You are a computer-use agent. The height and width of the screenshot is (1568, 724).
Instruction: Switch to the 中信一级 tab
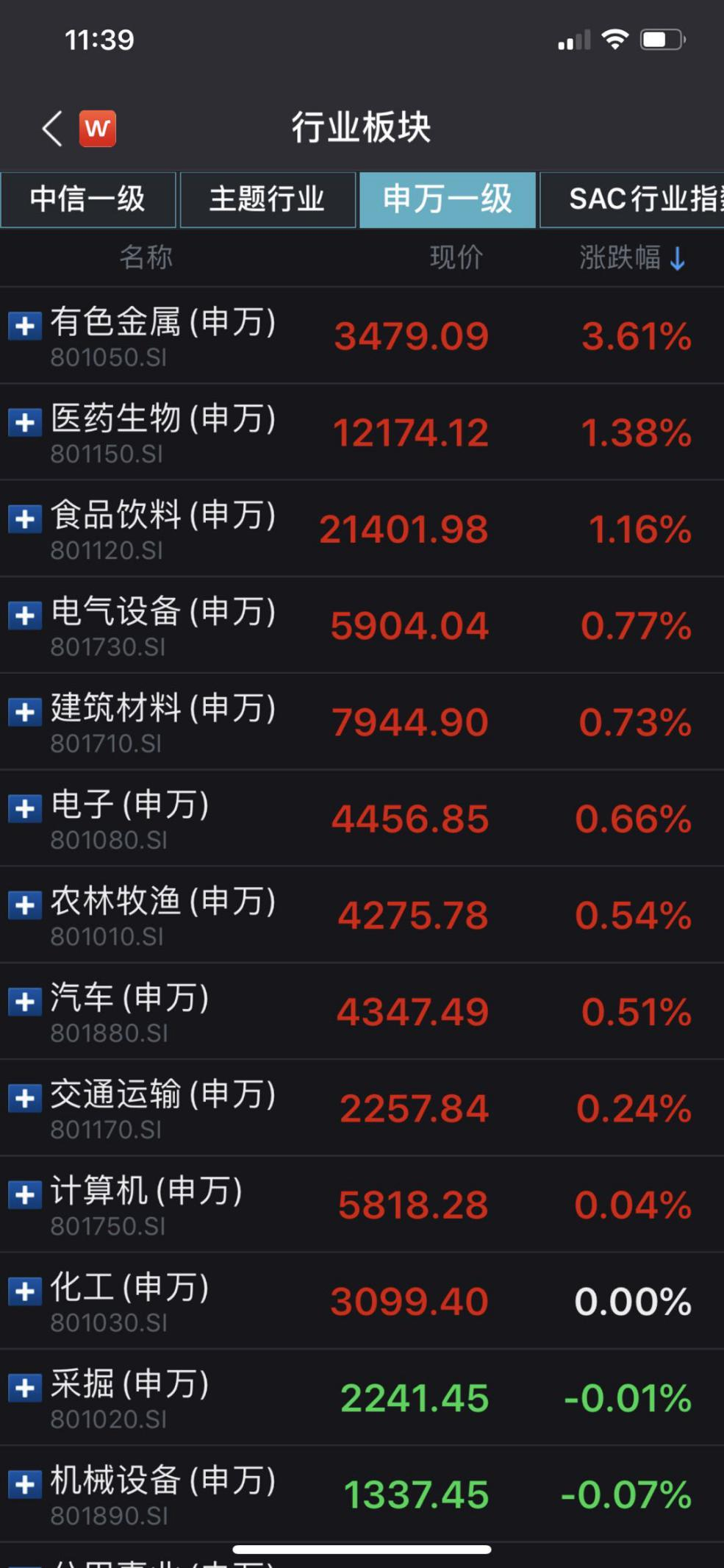88,199
